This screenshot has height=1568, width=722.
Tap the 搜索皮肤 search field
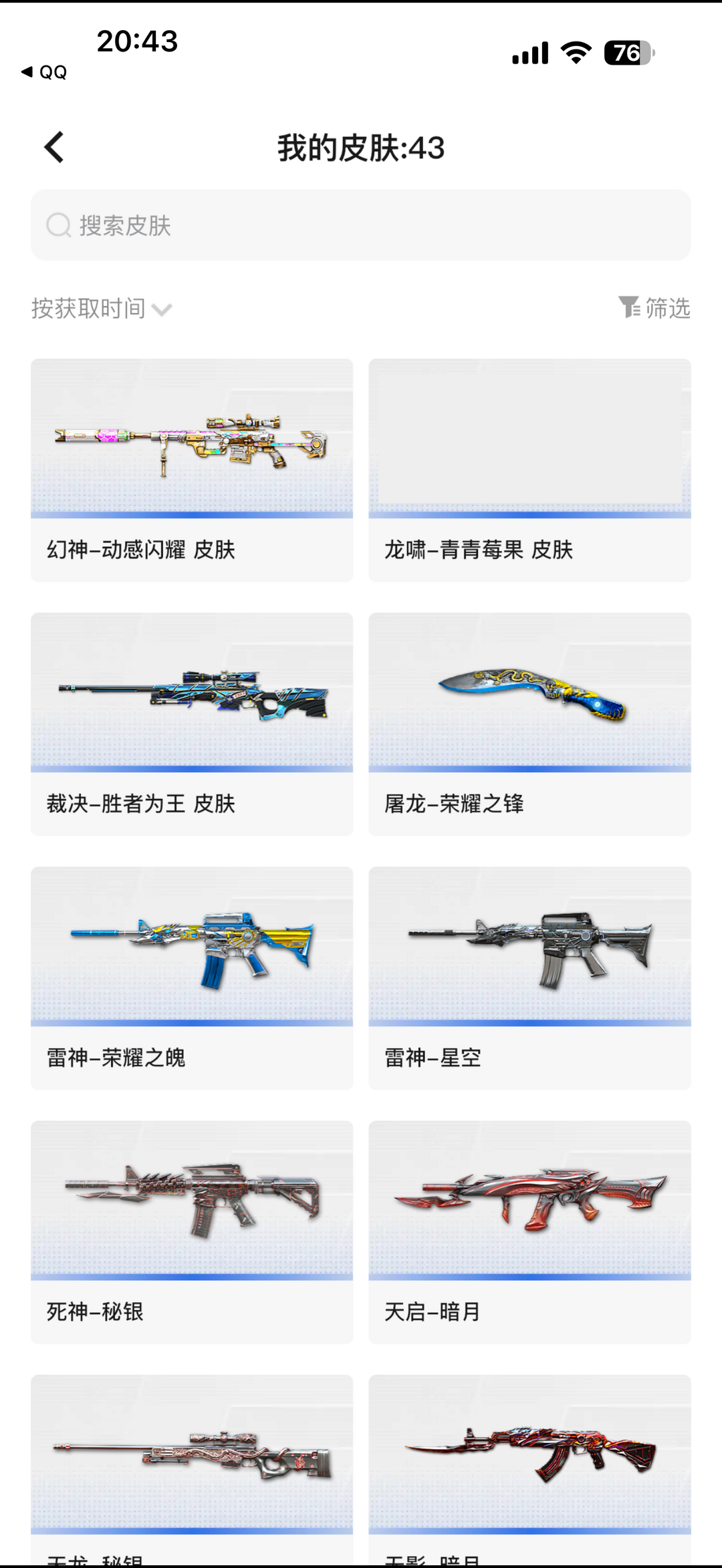click(361, 225)
